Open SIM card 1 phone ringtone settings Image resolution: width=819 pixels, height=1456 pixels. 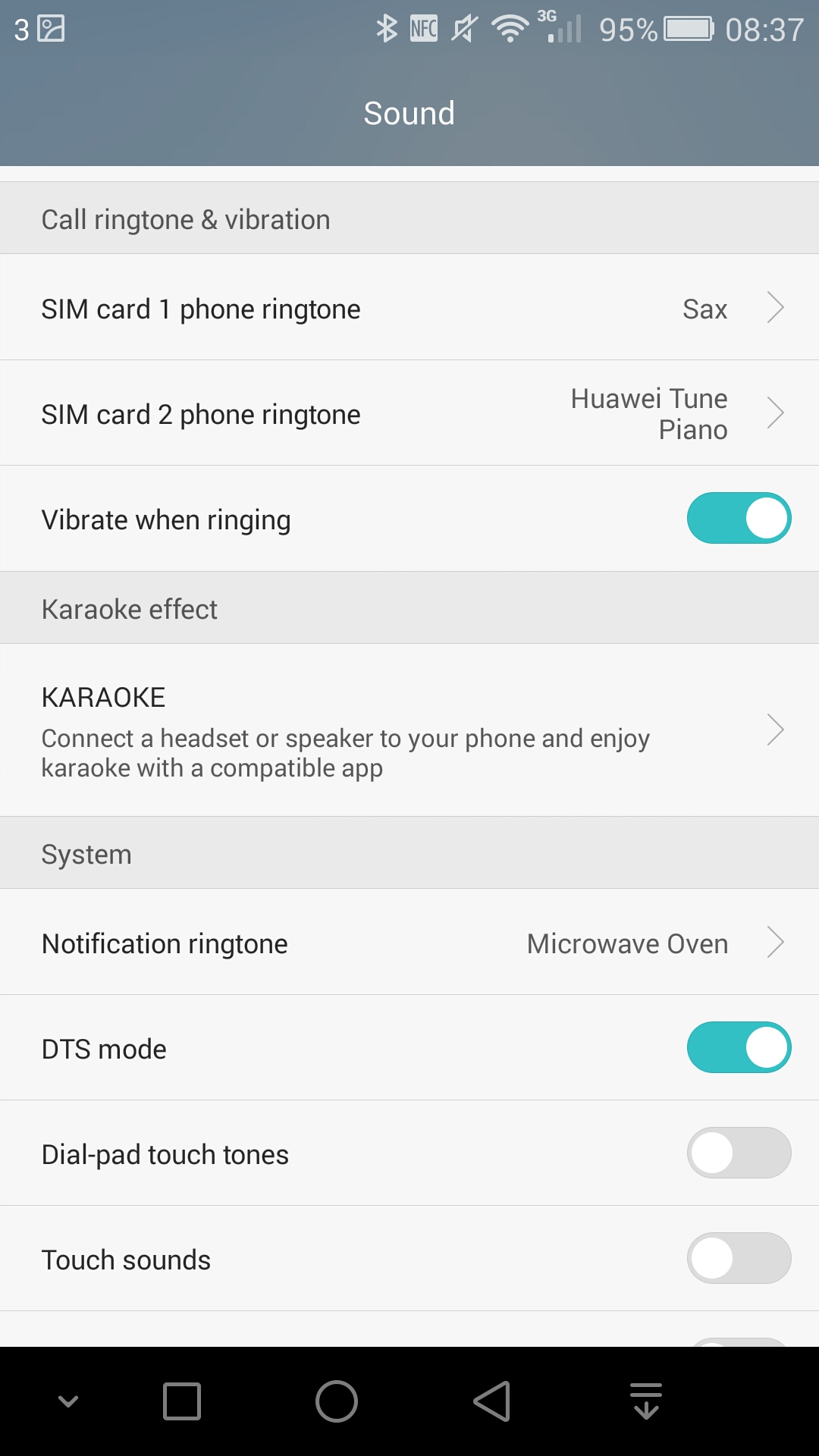point(409,308)
